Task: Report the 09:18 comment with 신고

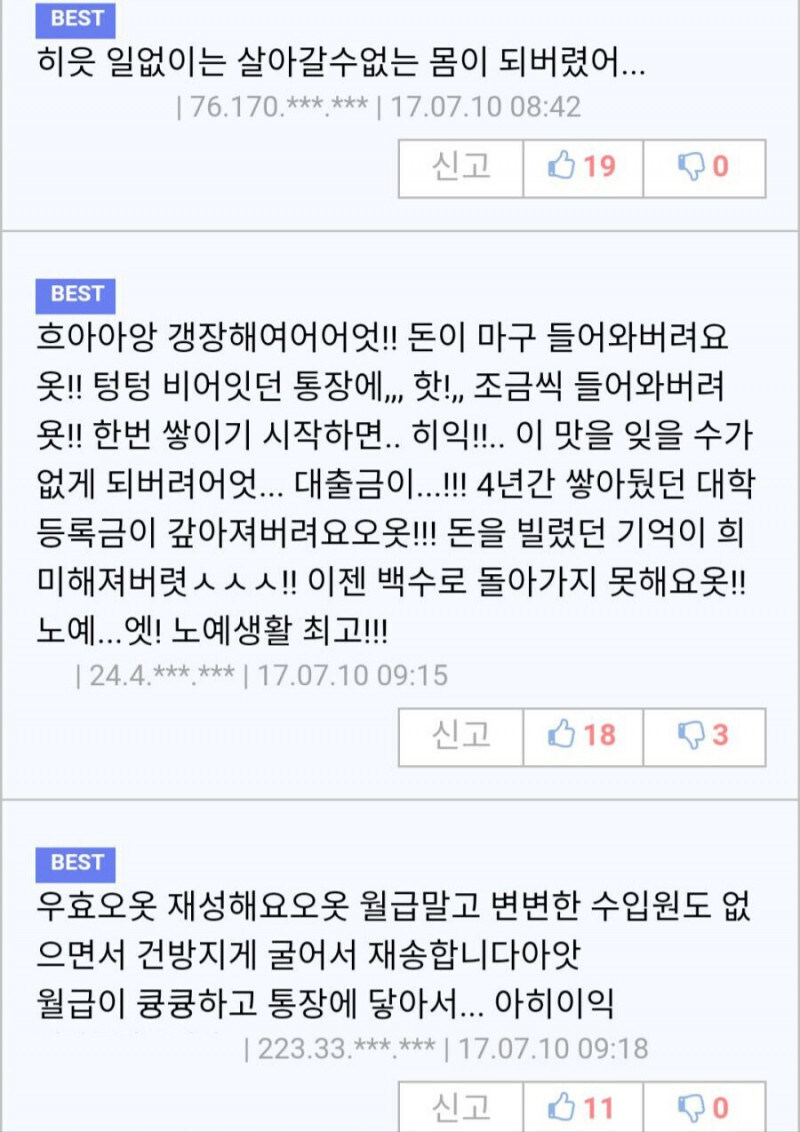Action: coord(461,1107)
